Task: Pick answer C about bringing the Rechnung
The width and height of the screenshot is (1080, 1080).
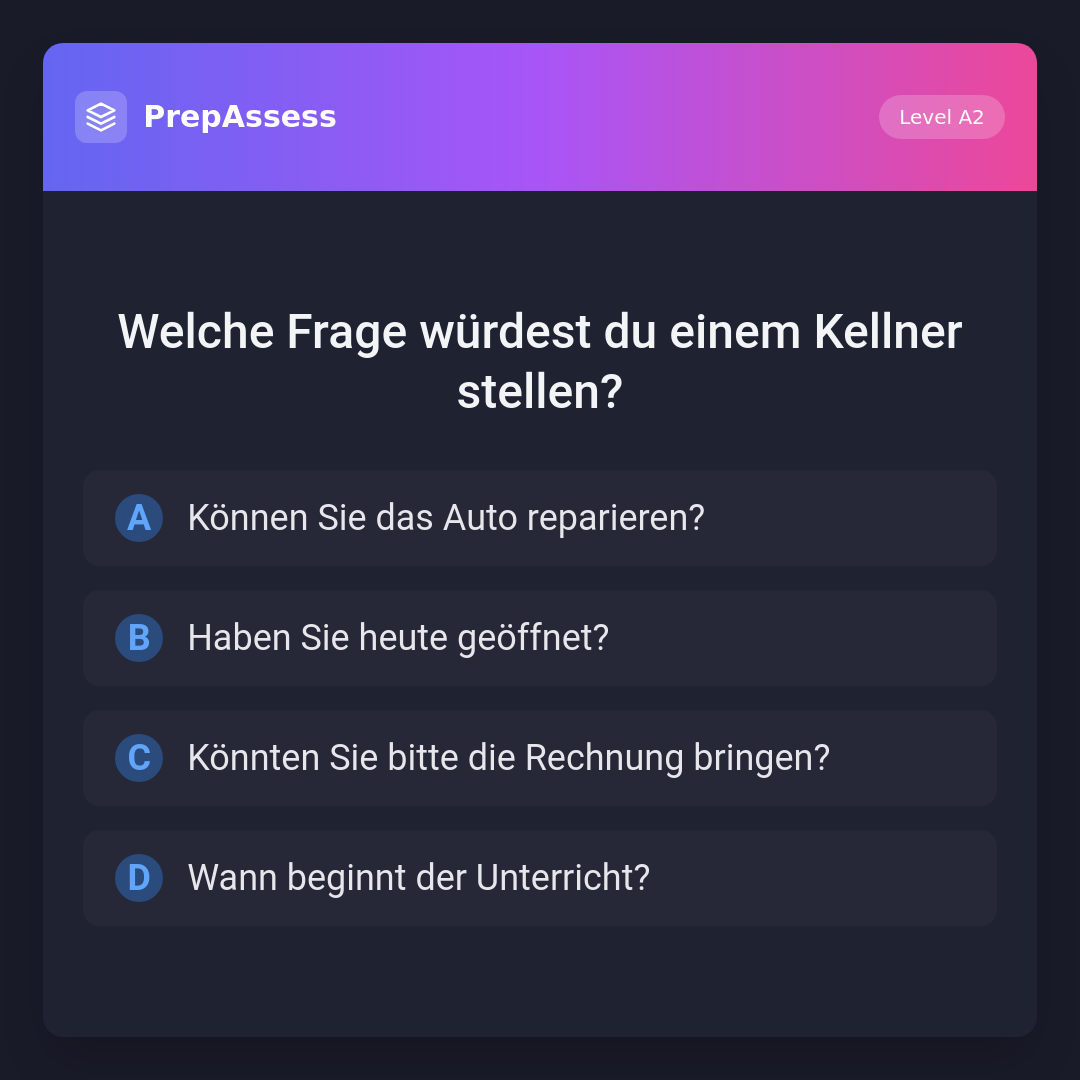Action: click(540, 758)
